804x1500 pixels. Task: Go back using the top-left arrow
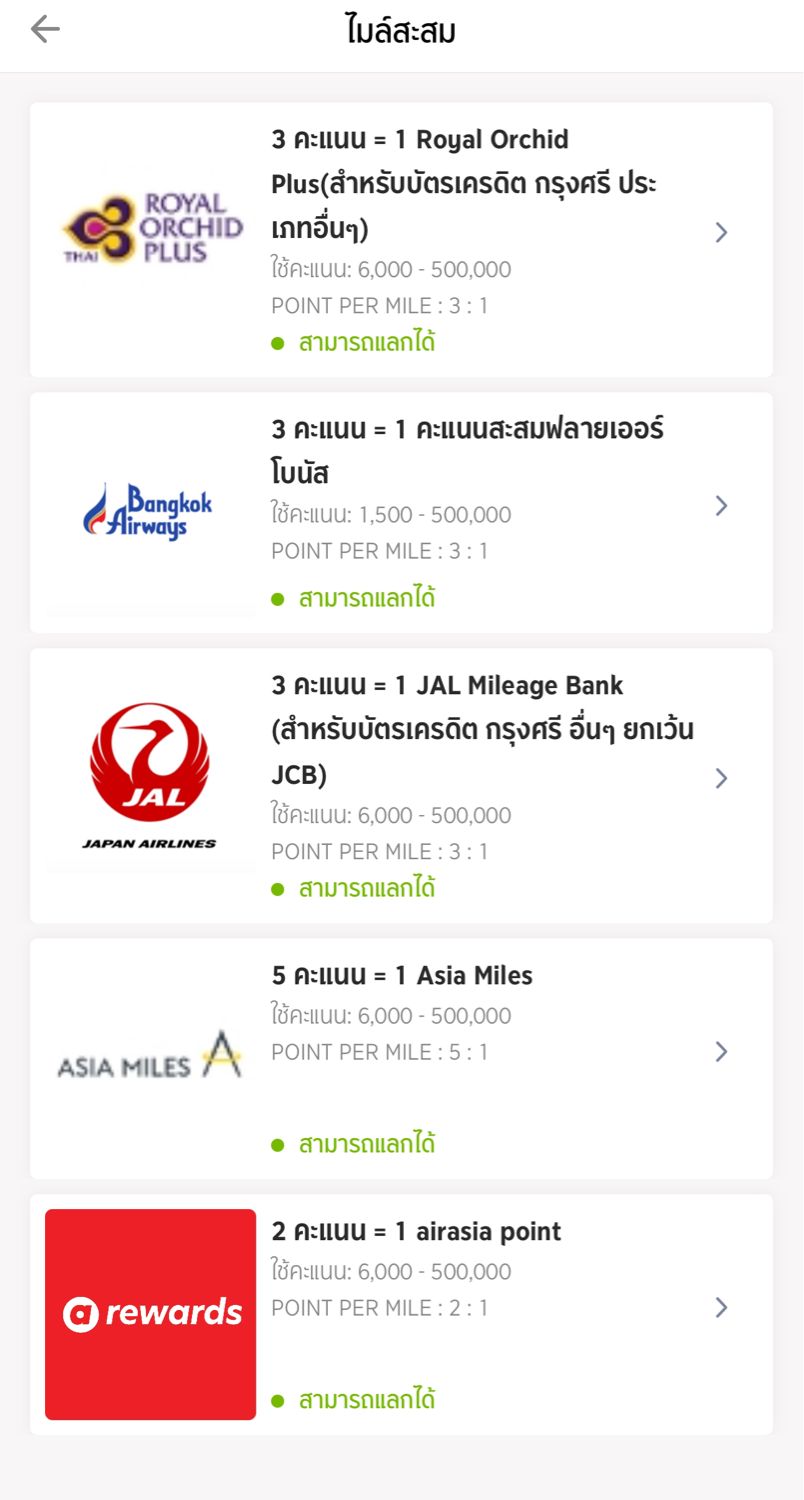coord(45,30)
